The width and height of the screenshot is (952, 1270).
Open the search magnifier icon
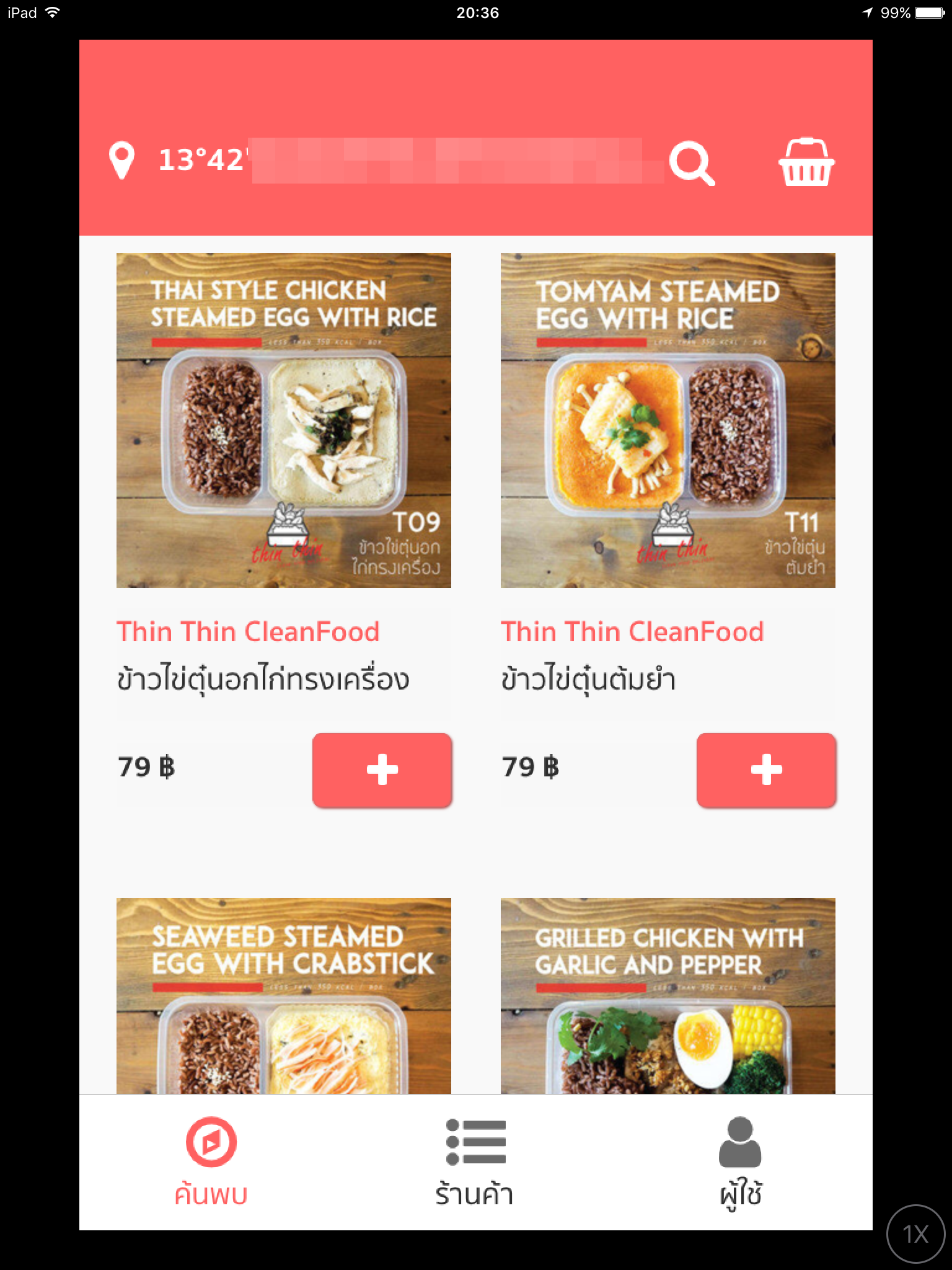click(x=692, y=163)
